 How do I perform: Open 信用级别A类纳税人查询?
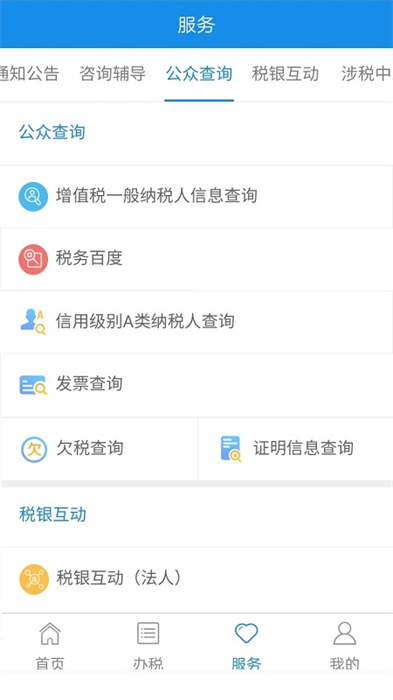click(196, 322)
